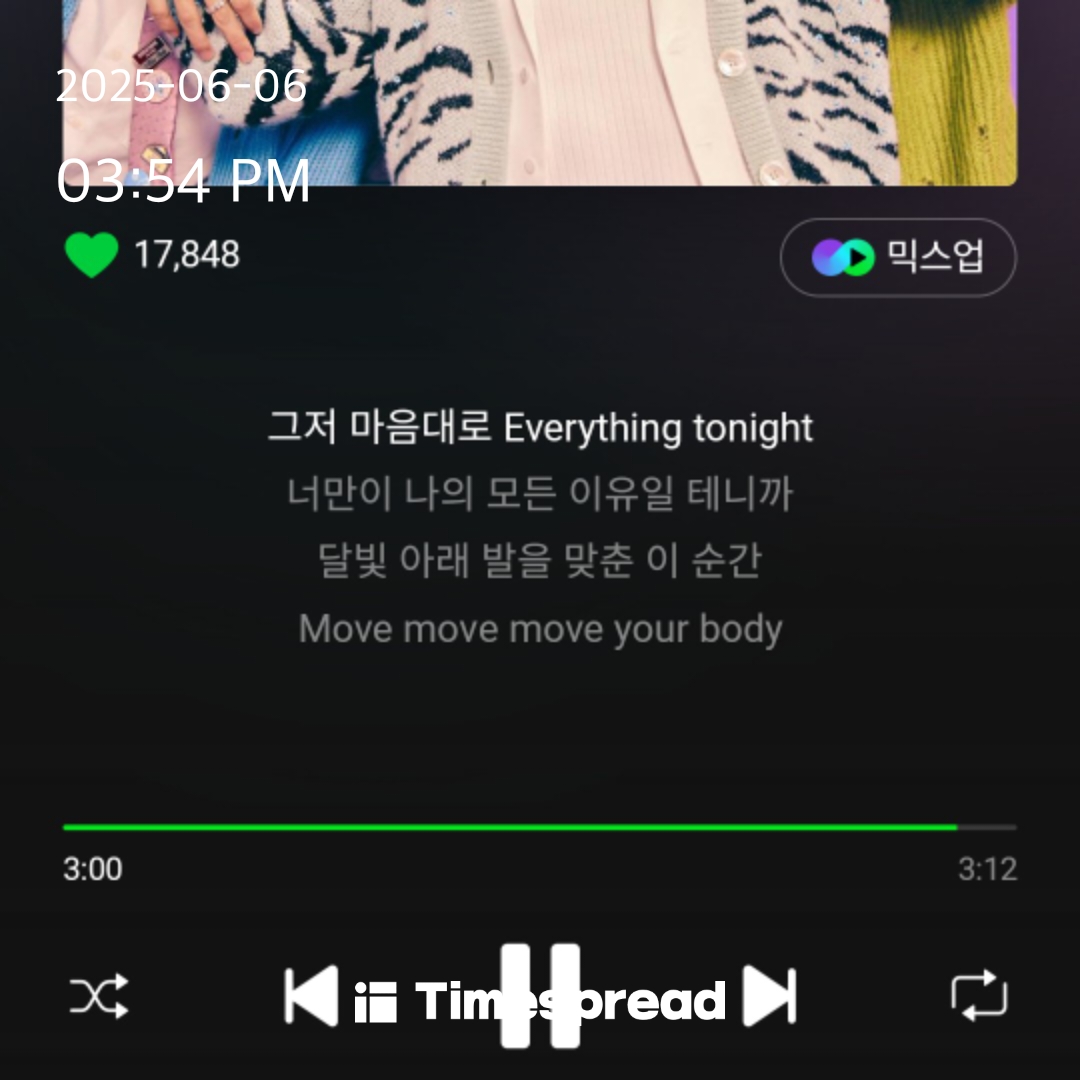Tap the green heart like icon
This screenshot has width=1080, height=1080.
[92, 255]
